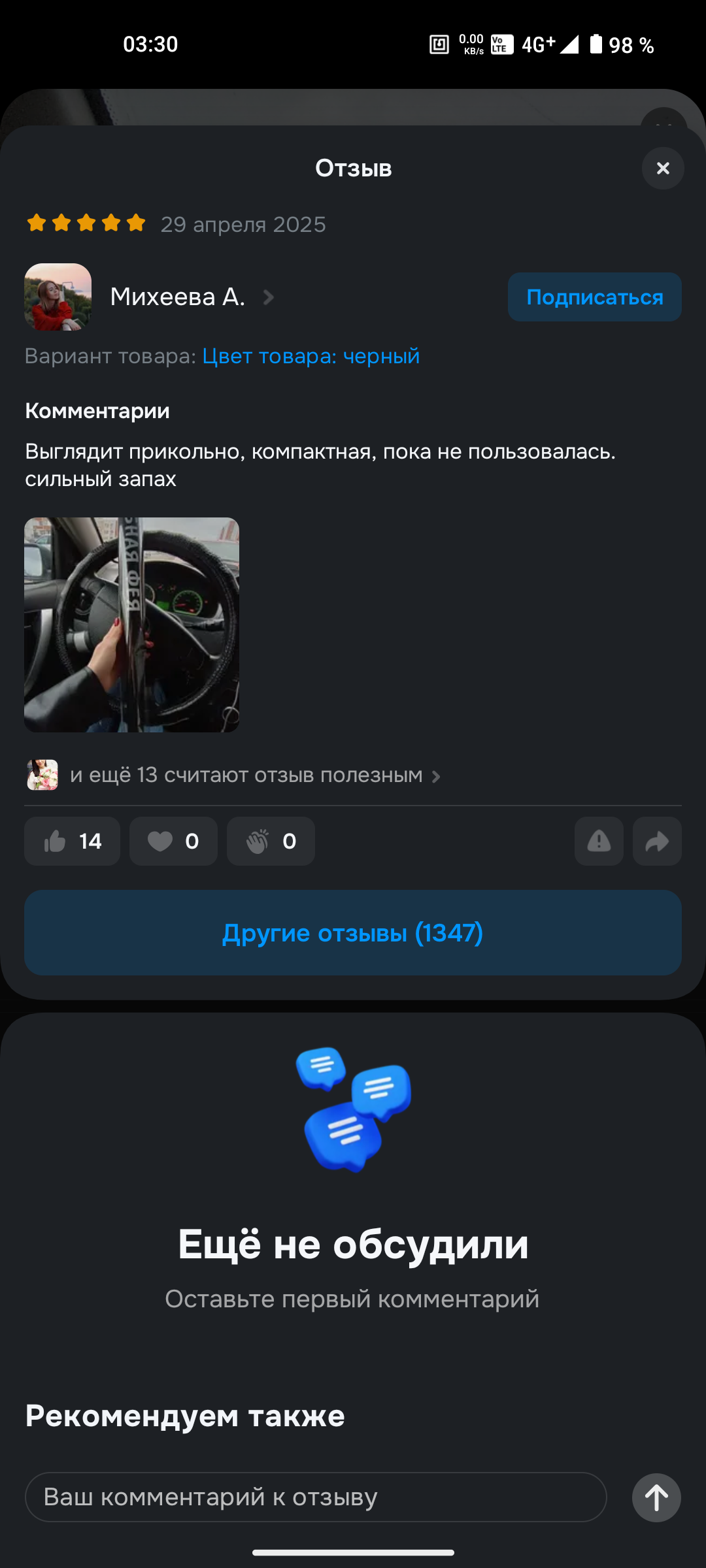Report this review with the warning icon

tap(599, 841)
